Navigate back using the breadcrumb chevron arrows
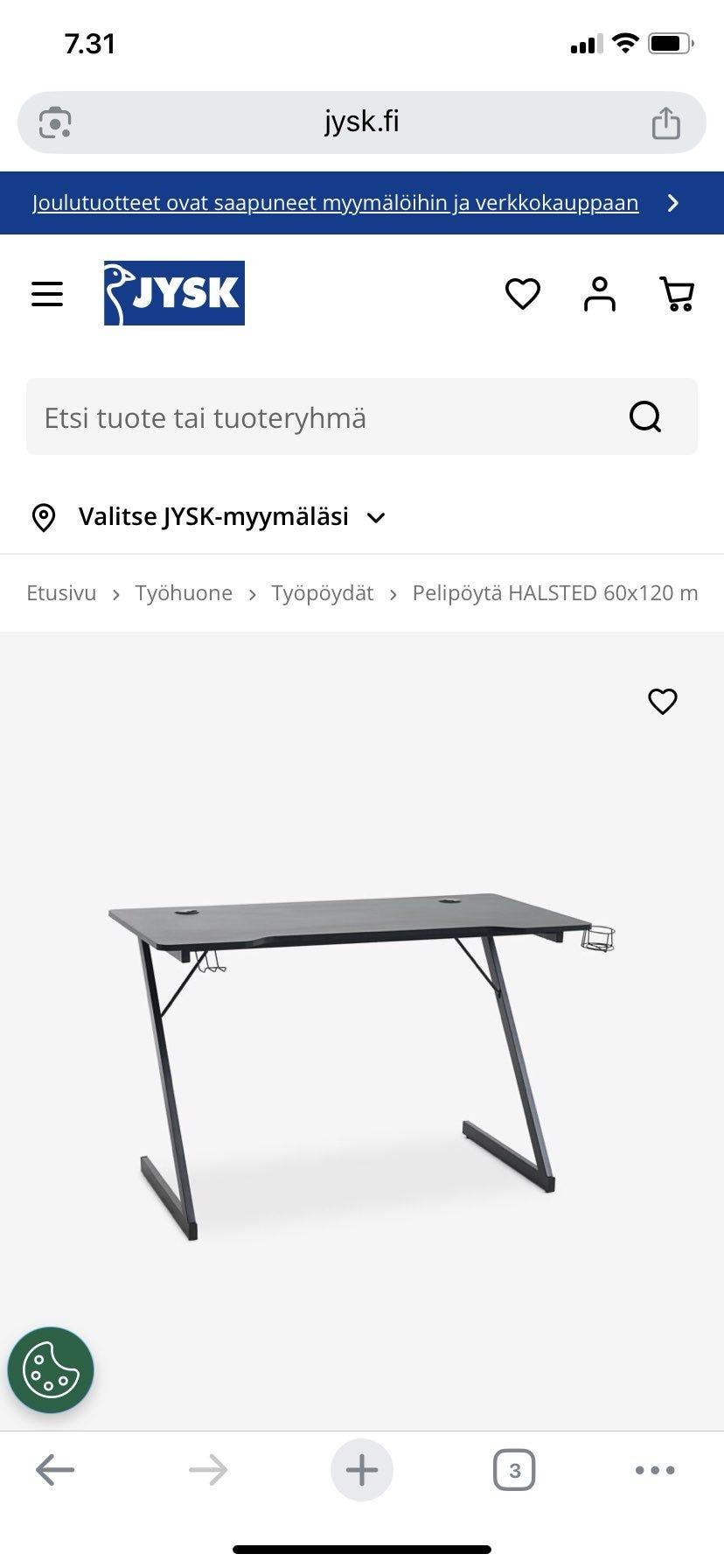The image size is (724, 1568). 116,593
